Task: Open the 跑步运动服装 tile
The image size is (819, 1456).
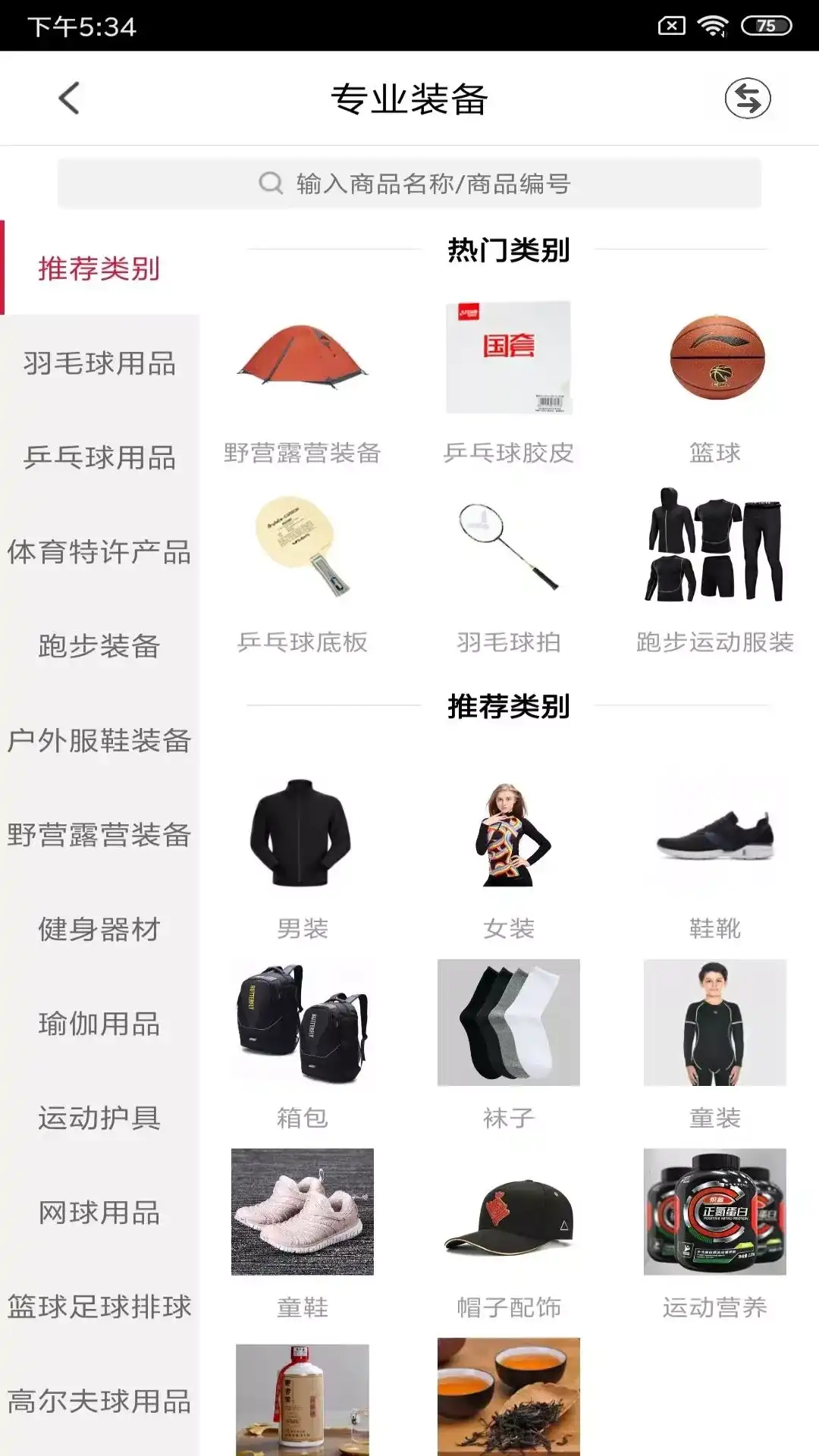Action: pyautogui.click(x=715, y=569)
